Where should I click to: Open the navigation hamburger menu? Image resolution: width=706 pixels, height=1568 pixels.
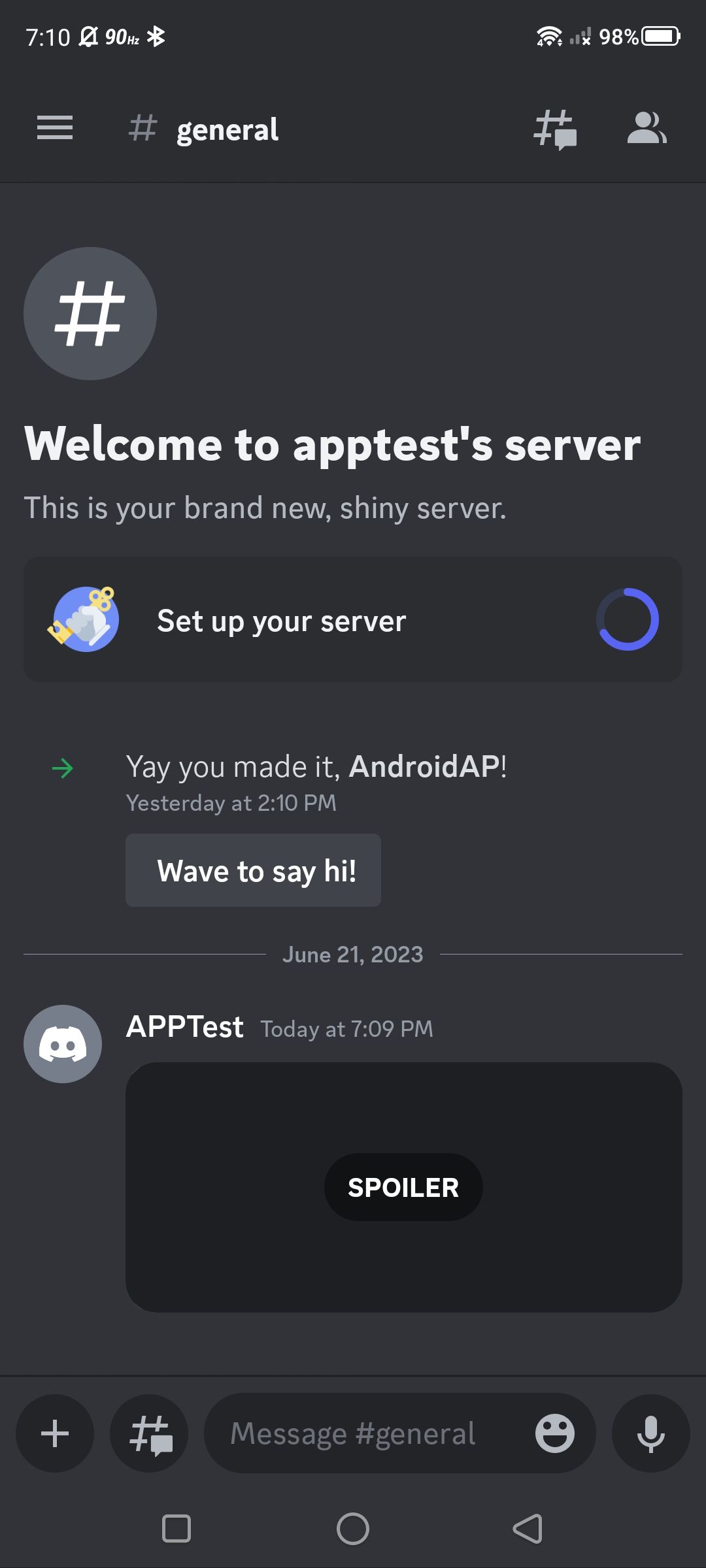[55, 129]
